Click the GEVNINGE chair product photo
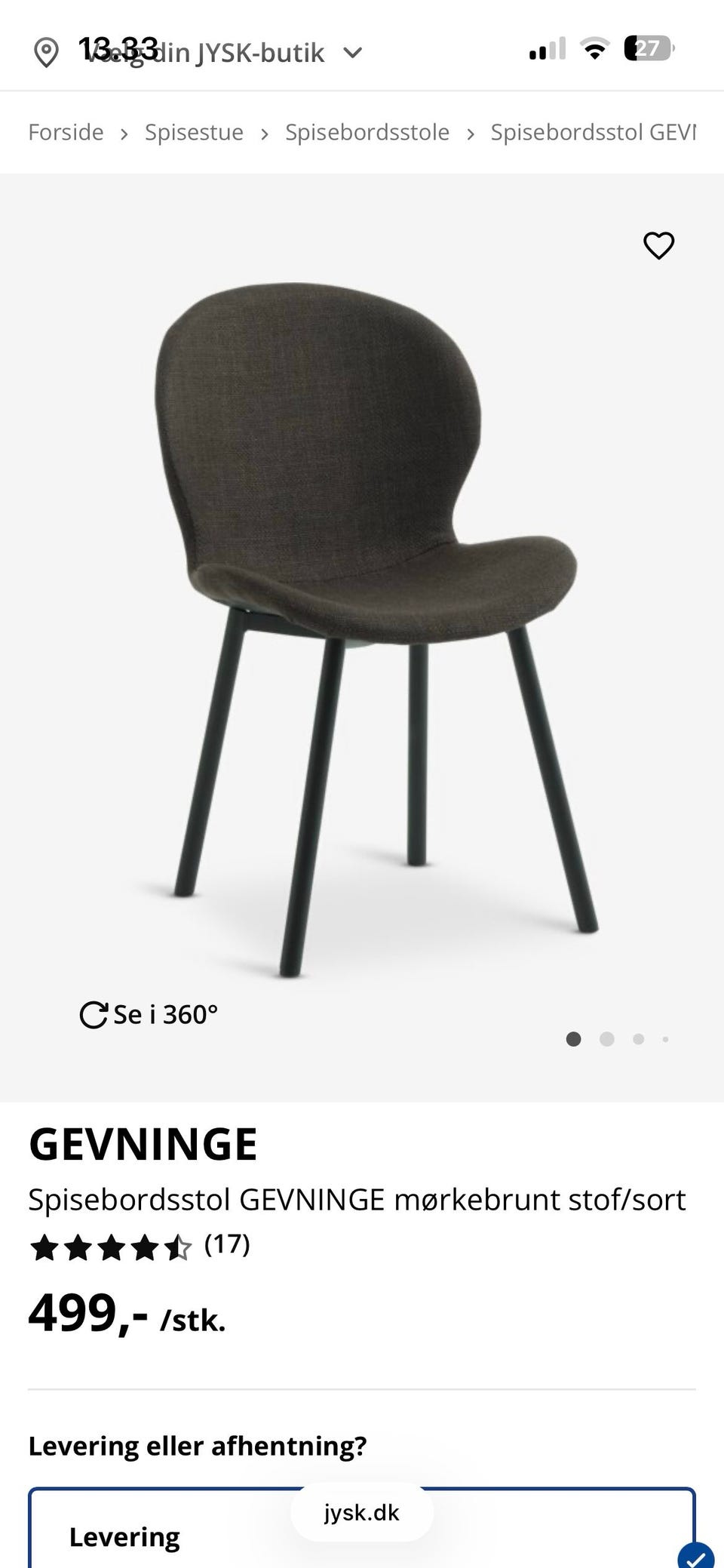 (x=362, y=604)
